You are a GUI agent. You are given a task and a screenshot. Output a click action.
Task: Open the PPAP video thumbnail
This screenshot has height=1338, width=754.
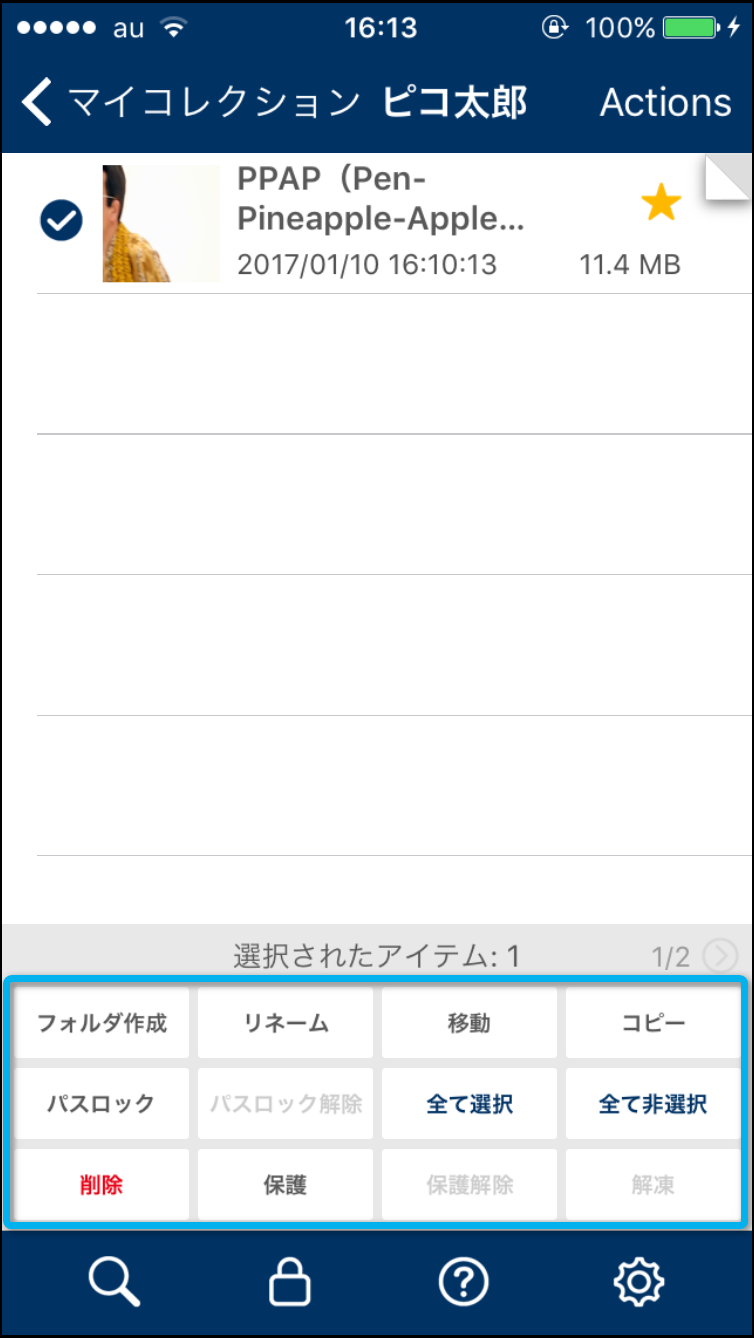[x=160, y=223]
